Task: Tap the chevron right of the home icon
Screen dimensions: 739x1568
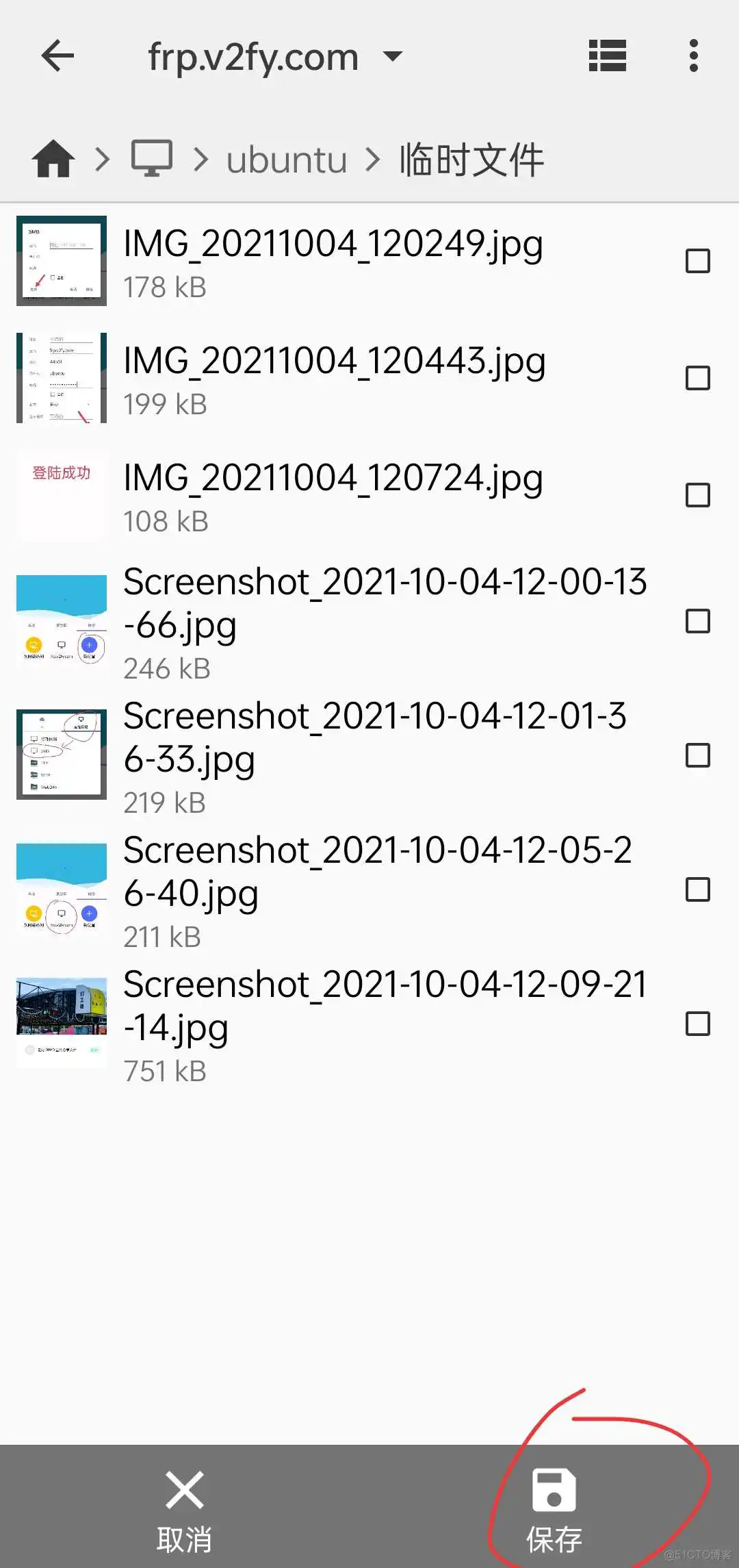Action: tap(101, 158)
